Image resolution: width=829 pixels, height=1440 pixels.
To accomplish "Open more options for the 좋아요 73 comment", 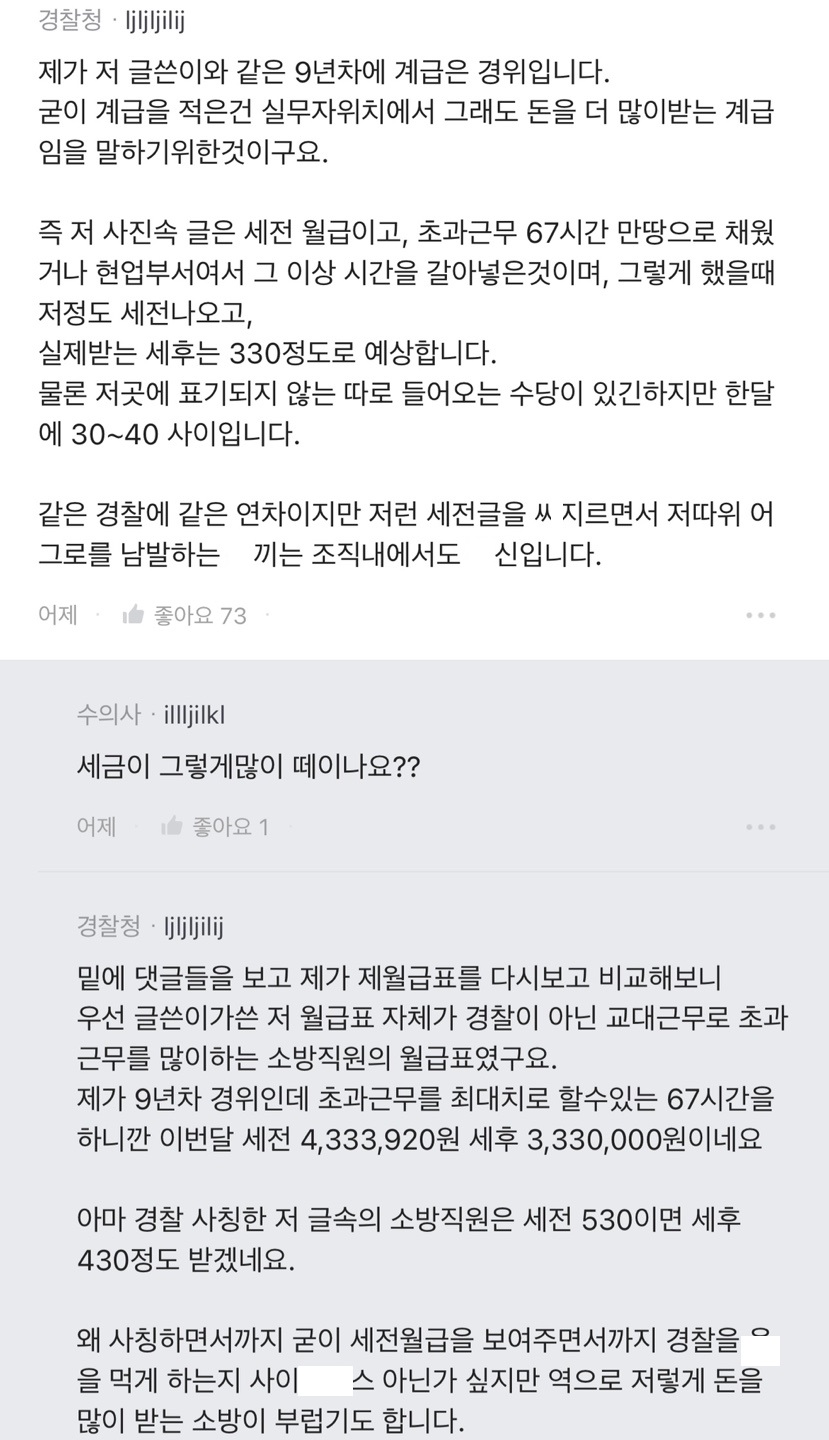I will 760,615.
